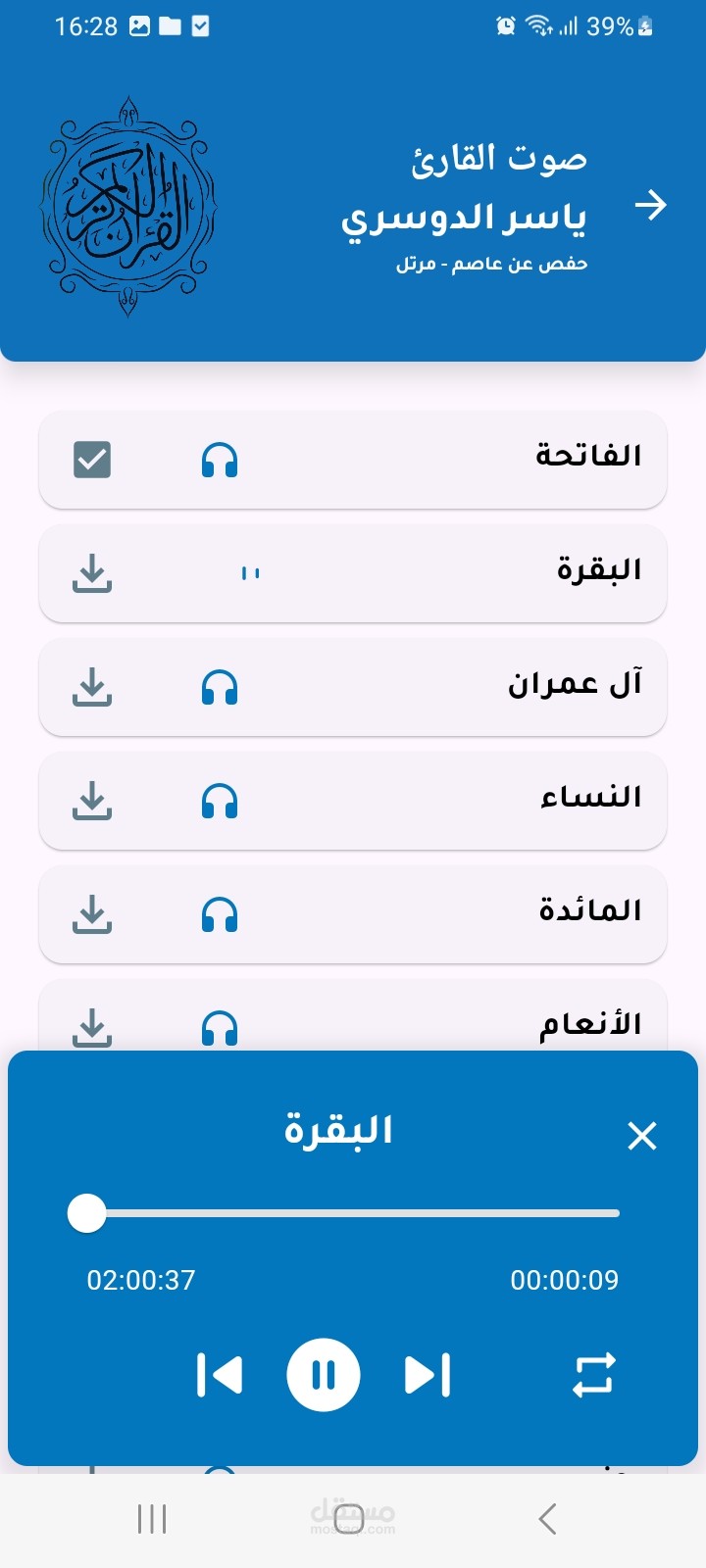Skip to the next surah
The image size is (706, 1568).
pyautogui.click(x=428, y=1375)
